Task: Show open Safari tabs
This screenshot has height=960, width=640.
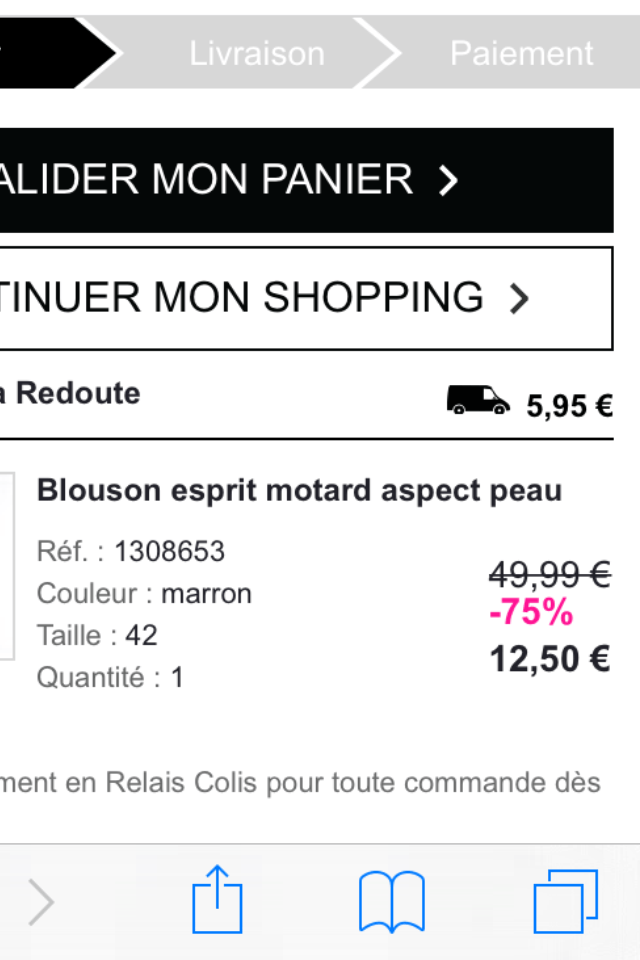Action: pos(565,901)
